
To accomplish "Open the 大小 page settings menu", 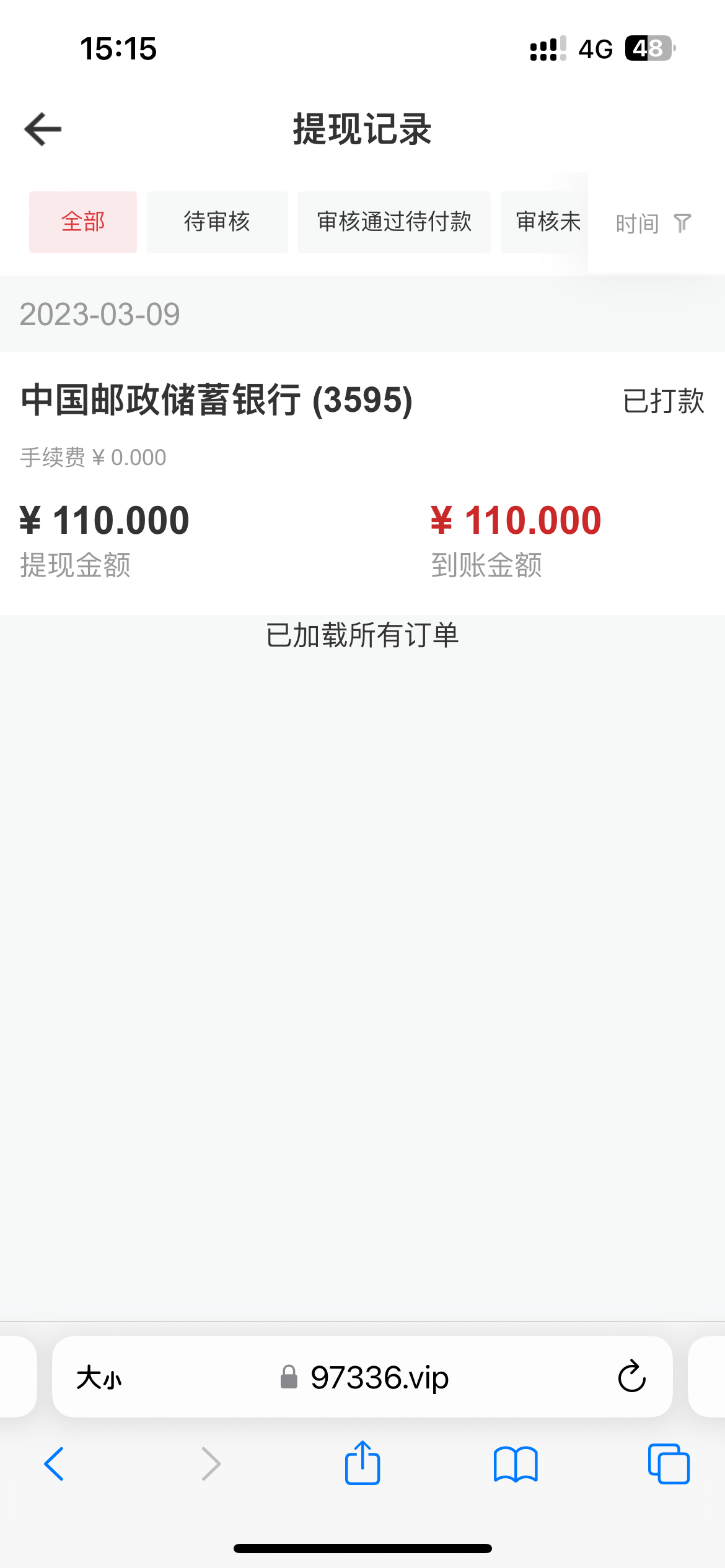I will 98,1377.
